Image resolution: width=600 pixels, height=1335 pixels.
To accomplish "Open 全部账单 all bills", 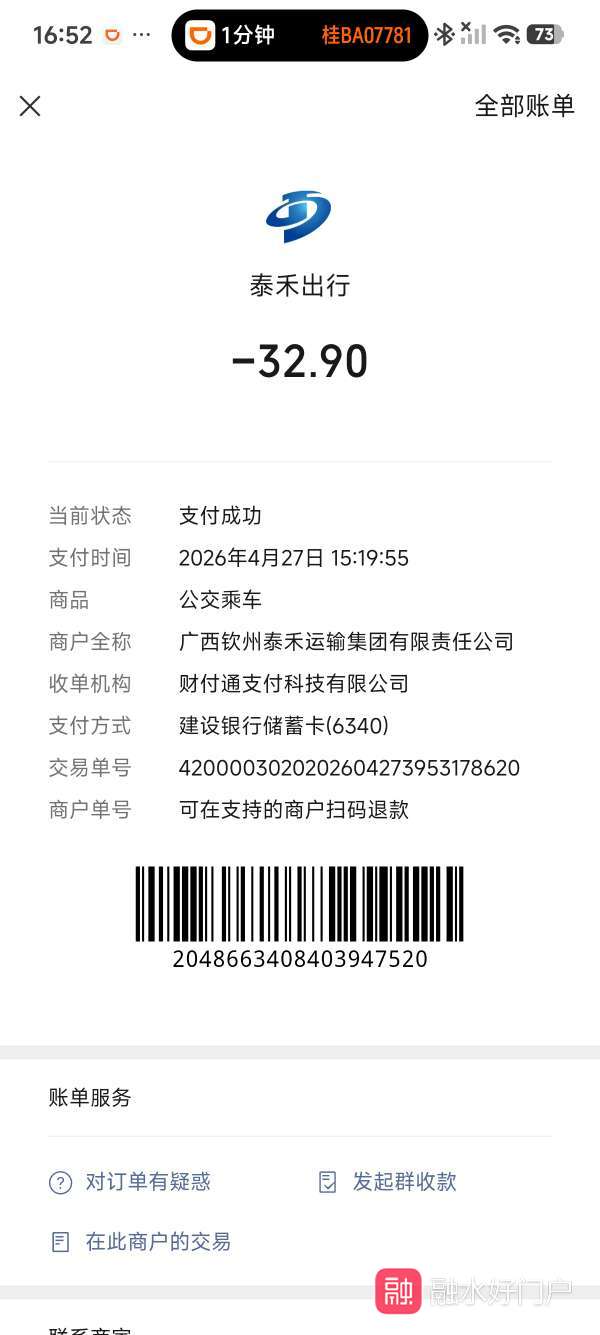I will pyautogui.click(x=524, y=106).
